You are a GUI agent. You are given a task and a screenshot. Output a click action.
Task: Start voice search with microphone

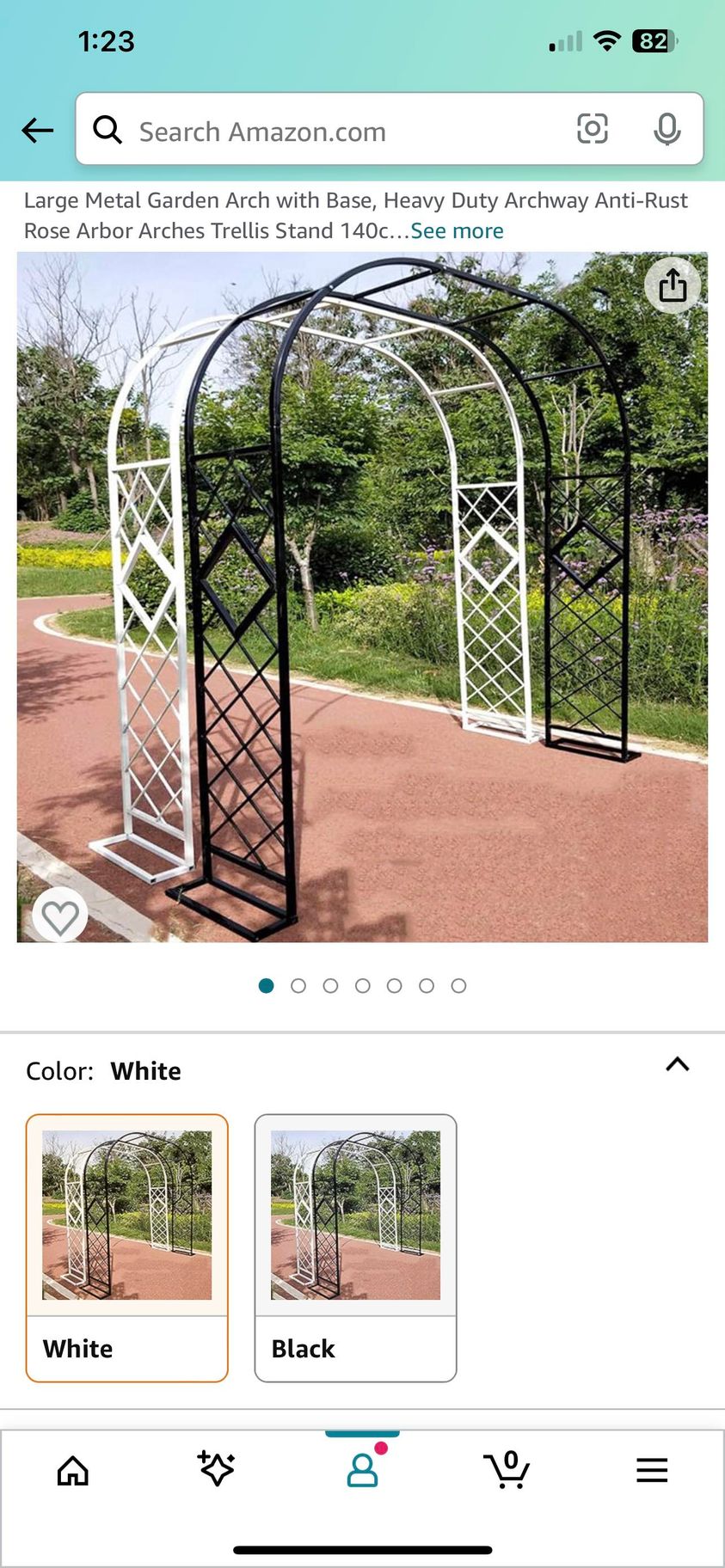[667, 130]
